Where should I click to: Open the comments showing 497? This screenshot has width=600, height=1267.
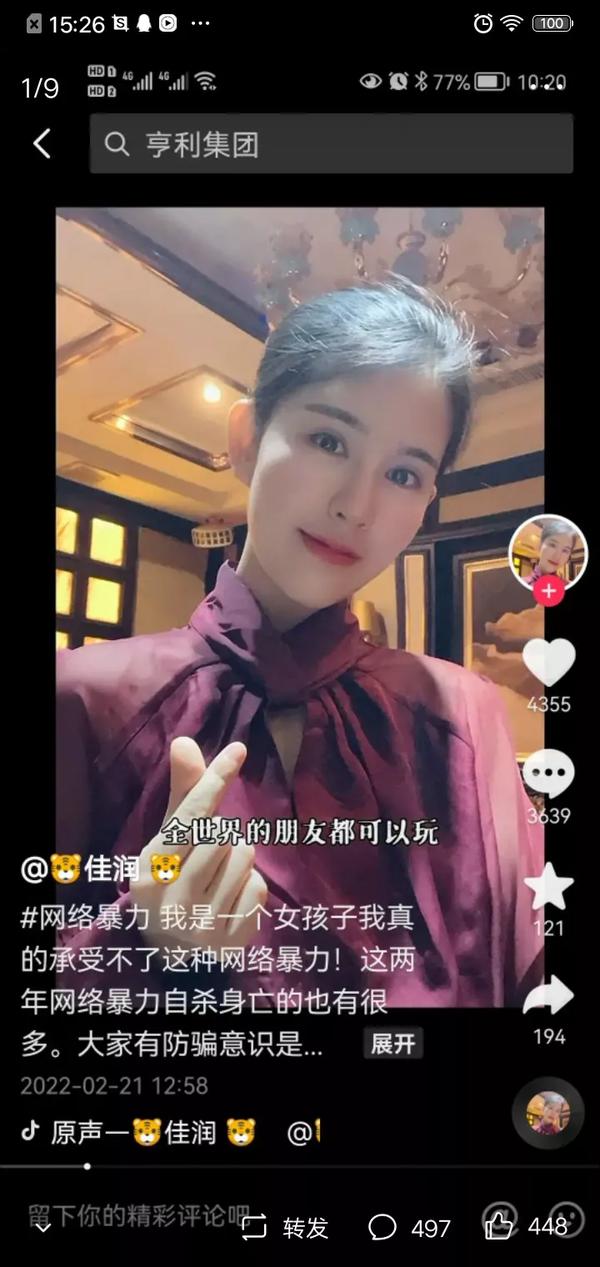click(410, 1227)
